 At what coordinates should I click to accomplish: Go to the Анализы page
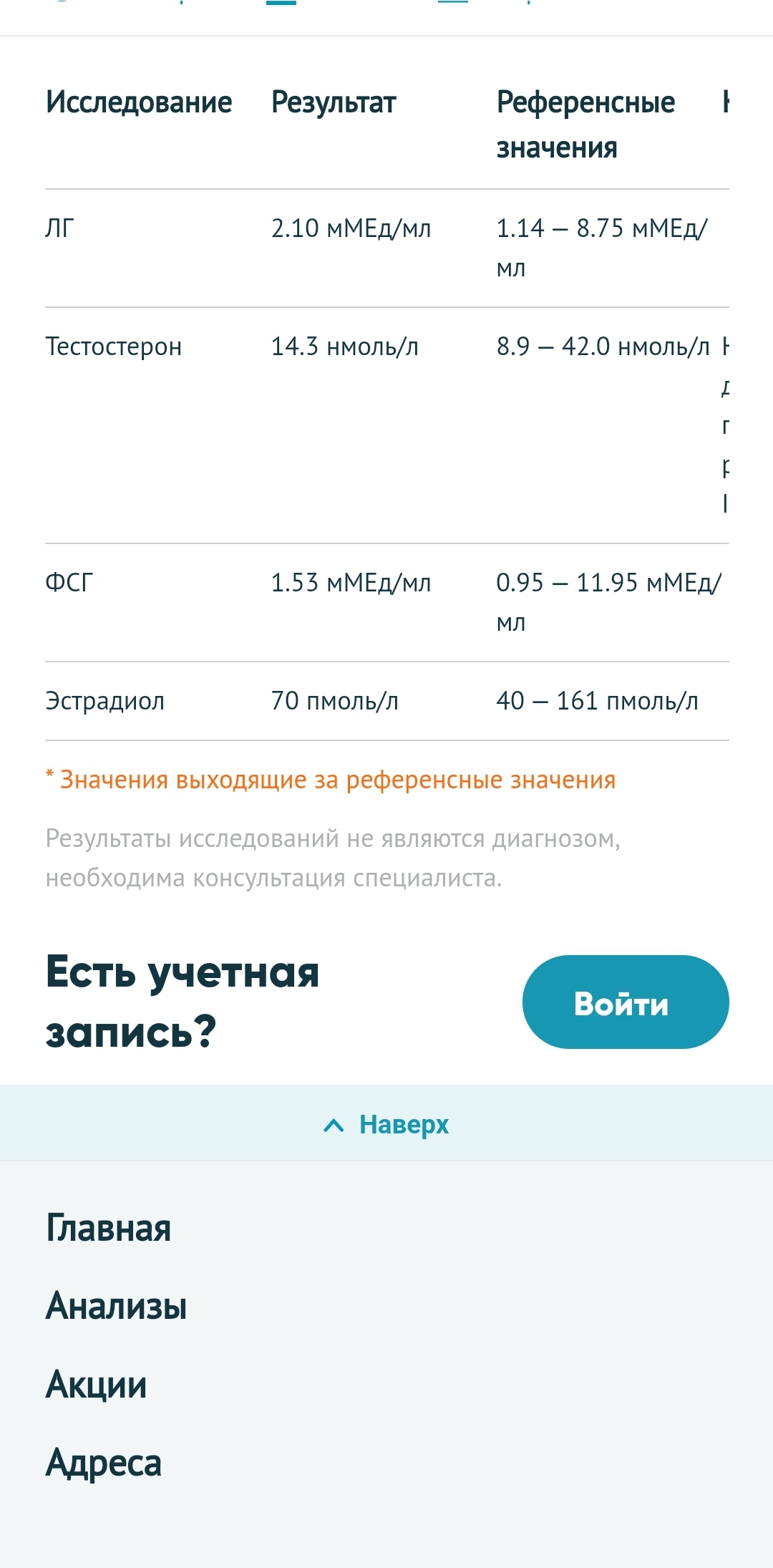pos(117,1306)
